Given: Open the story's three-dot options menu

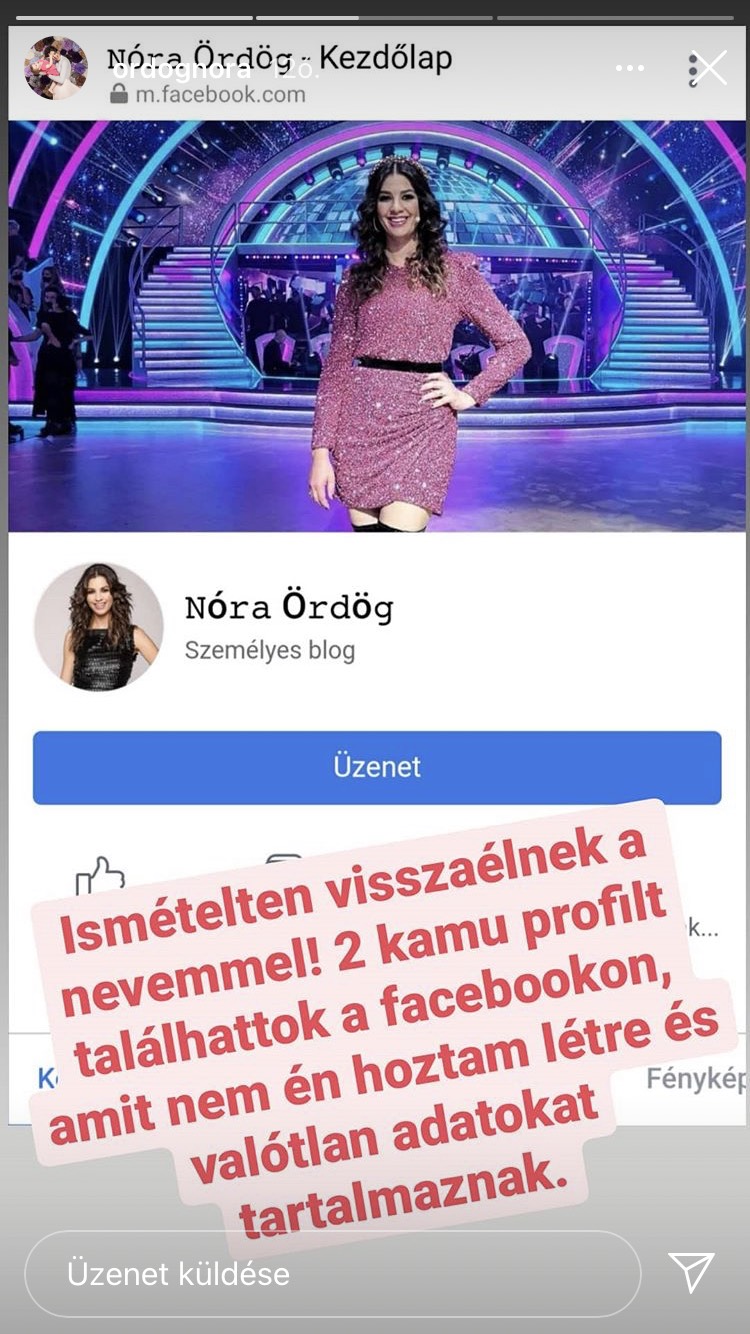Looking at the screenshot, I should click(x=630, y=68).
